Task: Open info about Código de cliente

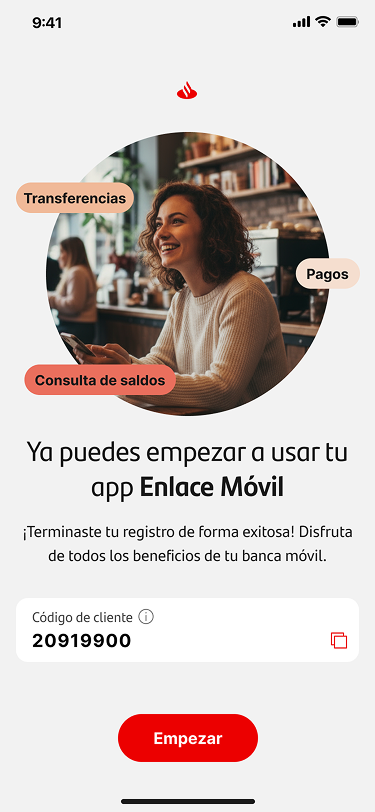Action: [x=146, y=617]
